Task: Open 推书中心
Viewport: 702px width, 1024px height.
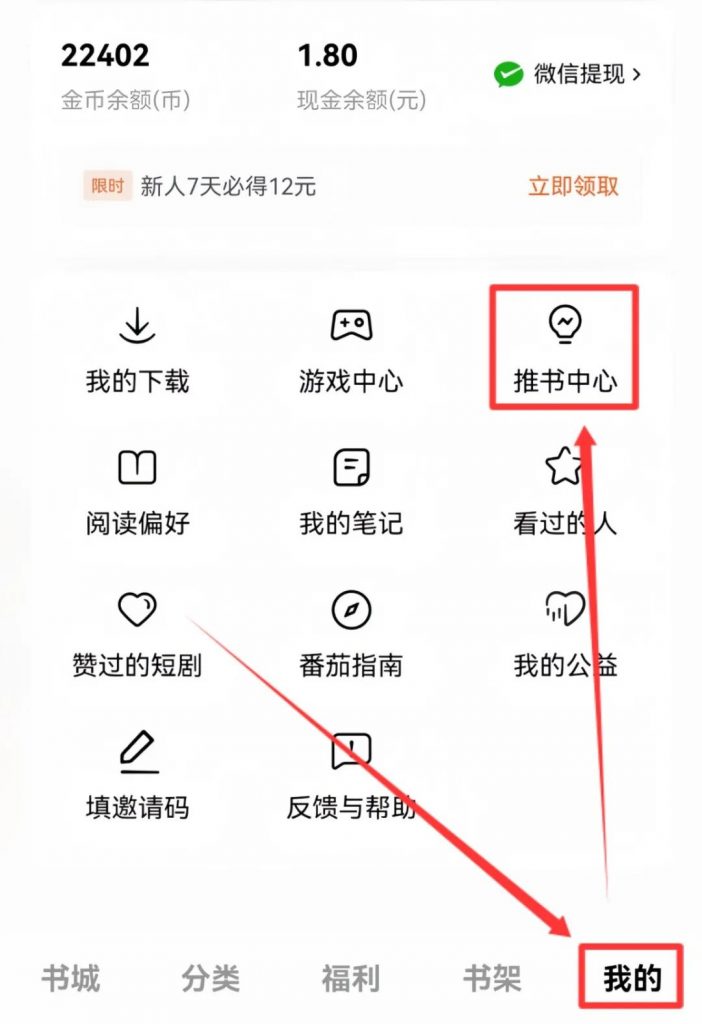Action: 565,350
